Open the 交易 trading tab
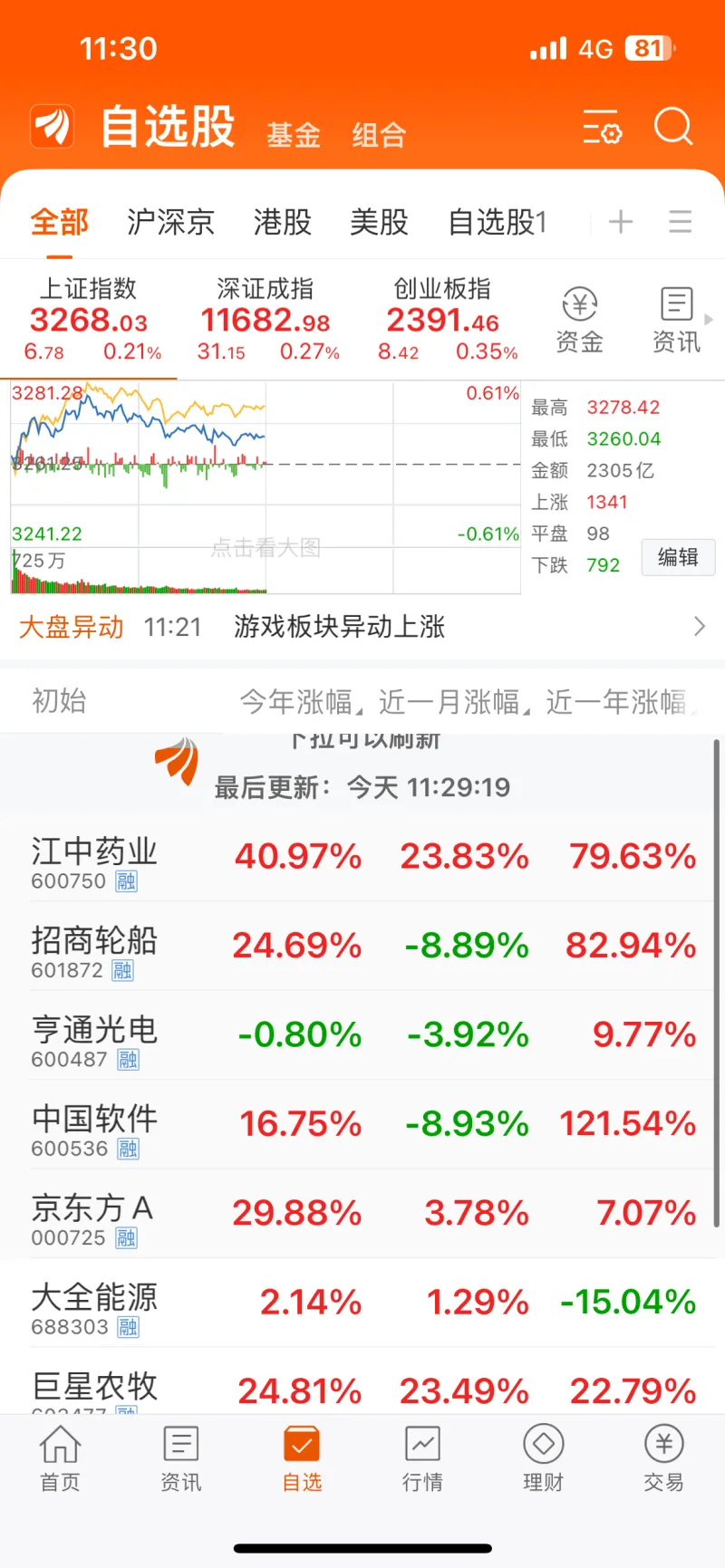The width and height of the screenshot is (725, 1568). (663, 1458)
